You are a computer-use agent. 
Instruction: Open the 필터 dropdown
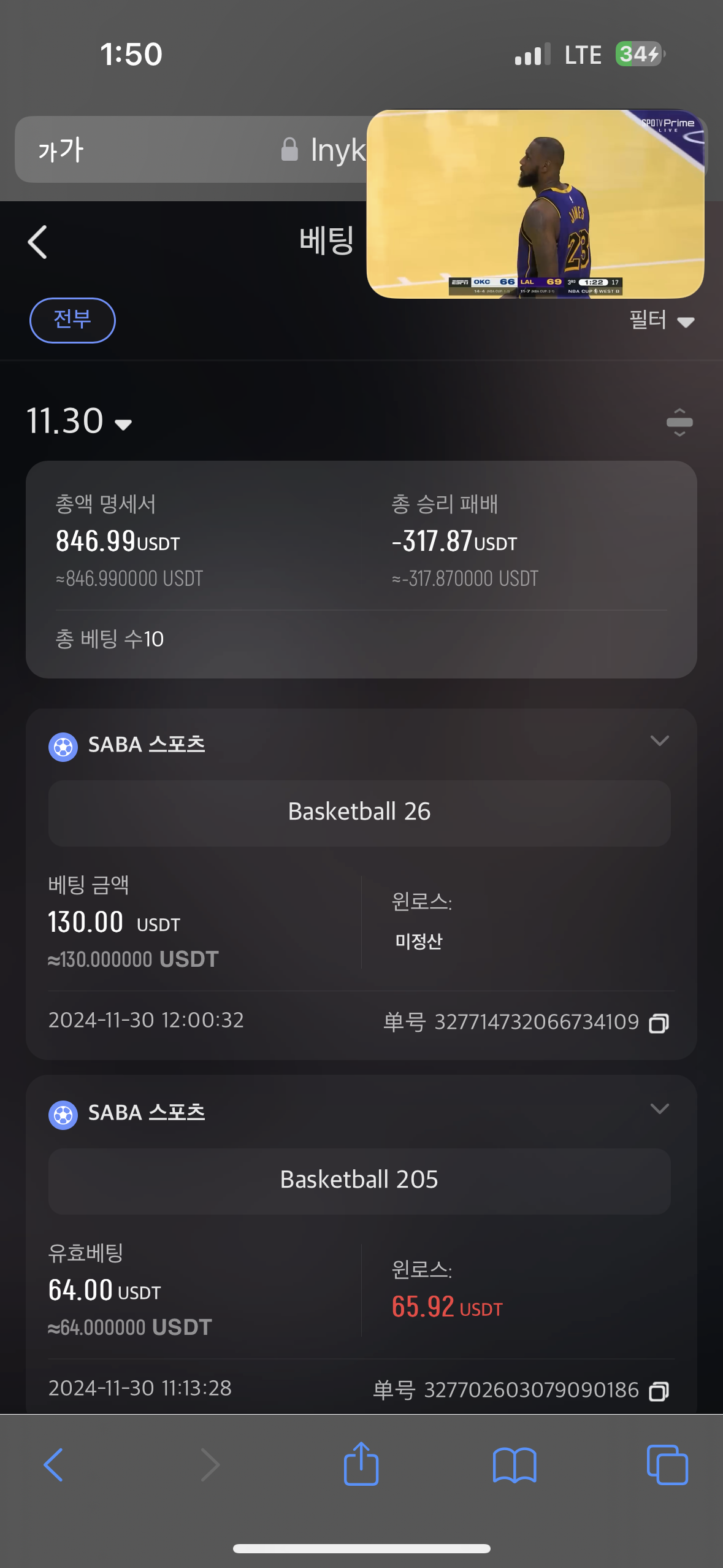pyautogui.click(x=662, y=320)
